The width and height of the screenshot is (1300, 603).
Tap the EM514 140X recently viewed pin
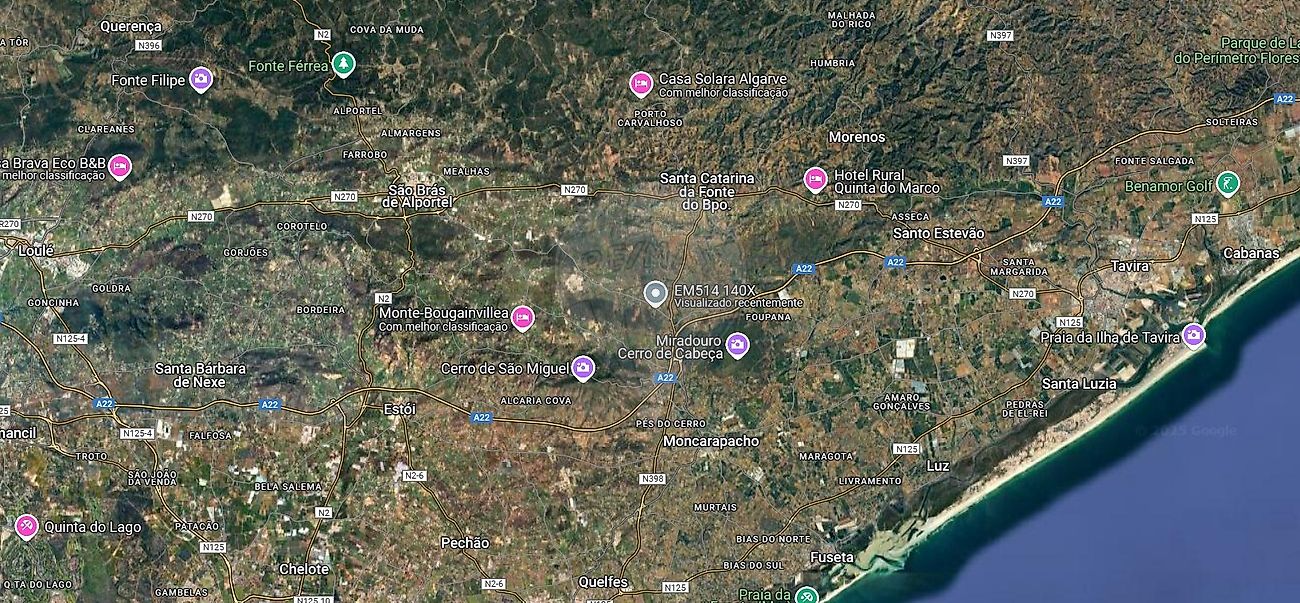click(x=655, y=293)
